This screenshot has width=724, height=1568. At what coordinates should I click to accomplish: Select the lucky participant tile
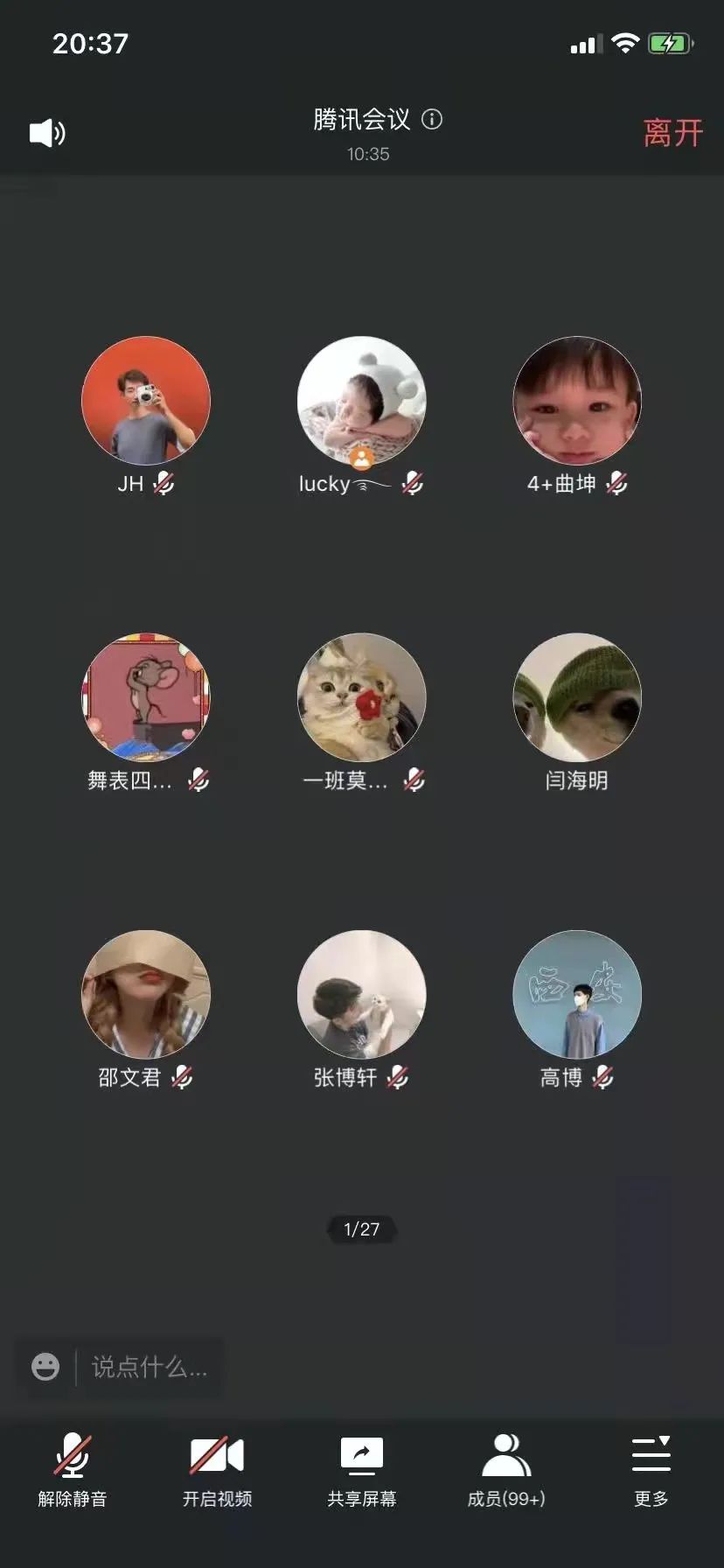[x=362, y=401]
